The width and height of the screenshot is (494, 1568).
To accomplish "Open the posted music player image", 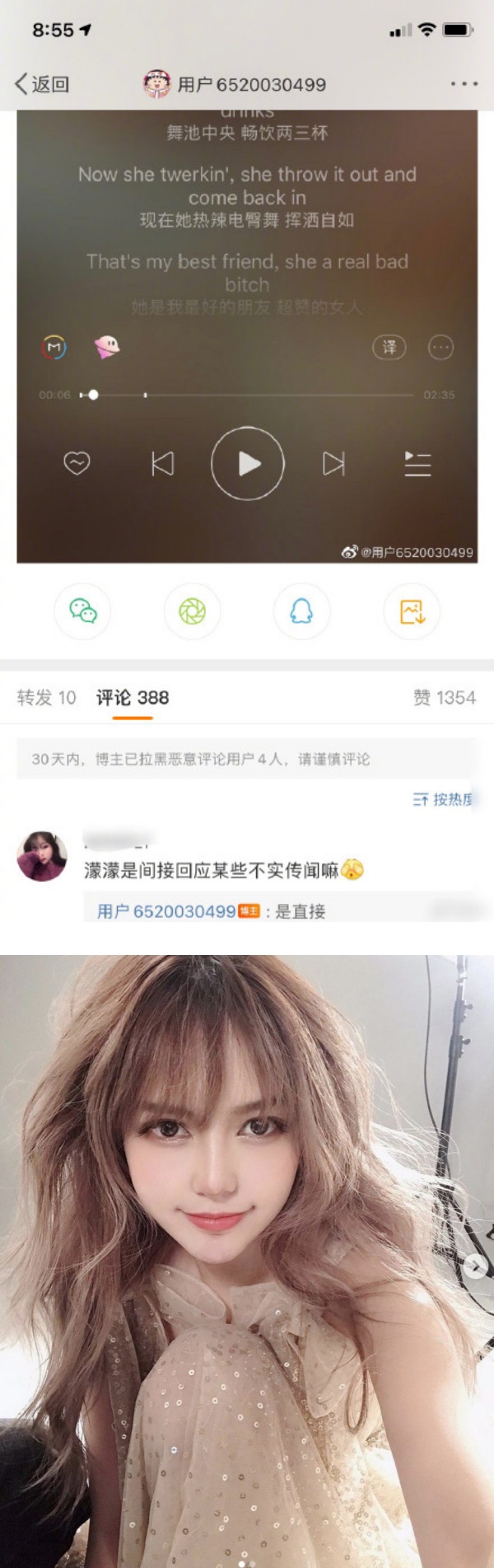I will pos(247,336).
